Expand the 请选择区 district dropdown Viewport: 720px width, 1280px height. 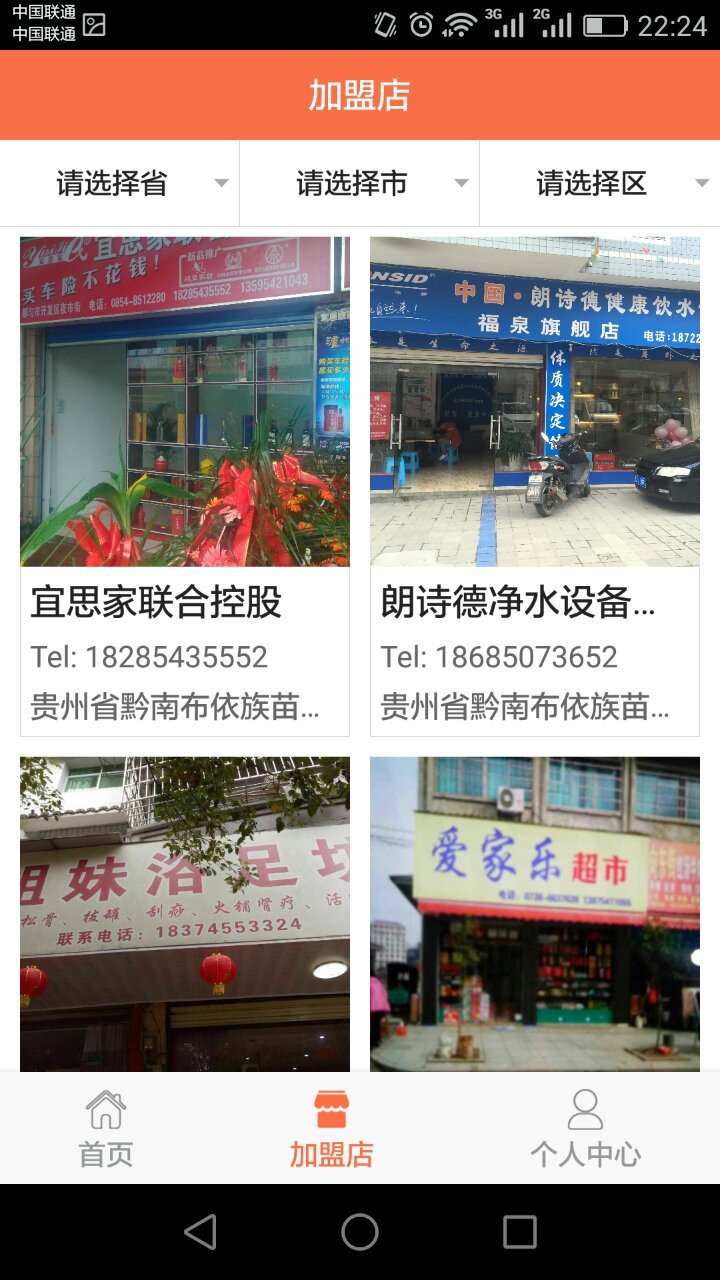[x=600, y=184]
